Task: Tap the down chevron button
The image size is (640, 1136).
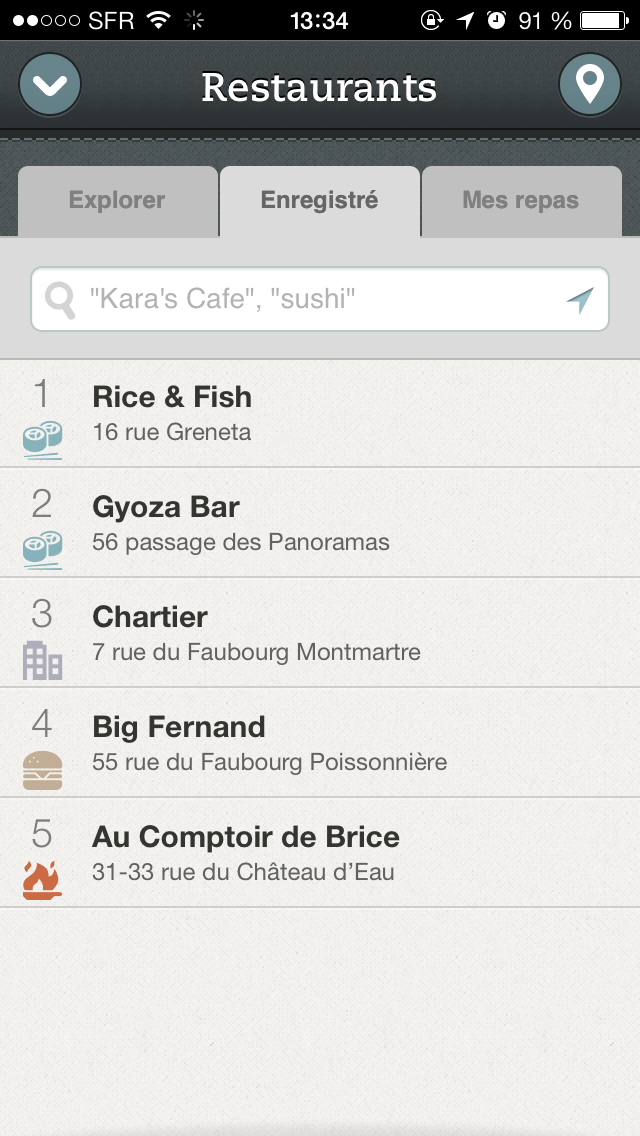Action: pos(50,85)
